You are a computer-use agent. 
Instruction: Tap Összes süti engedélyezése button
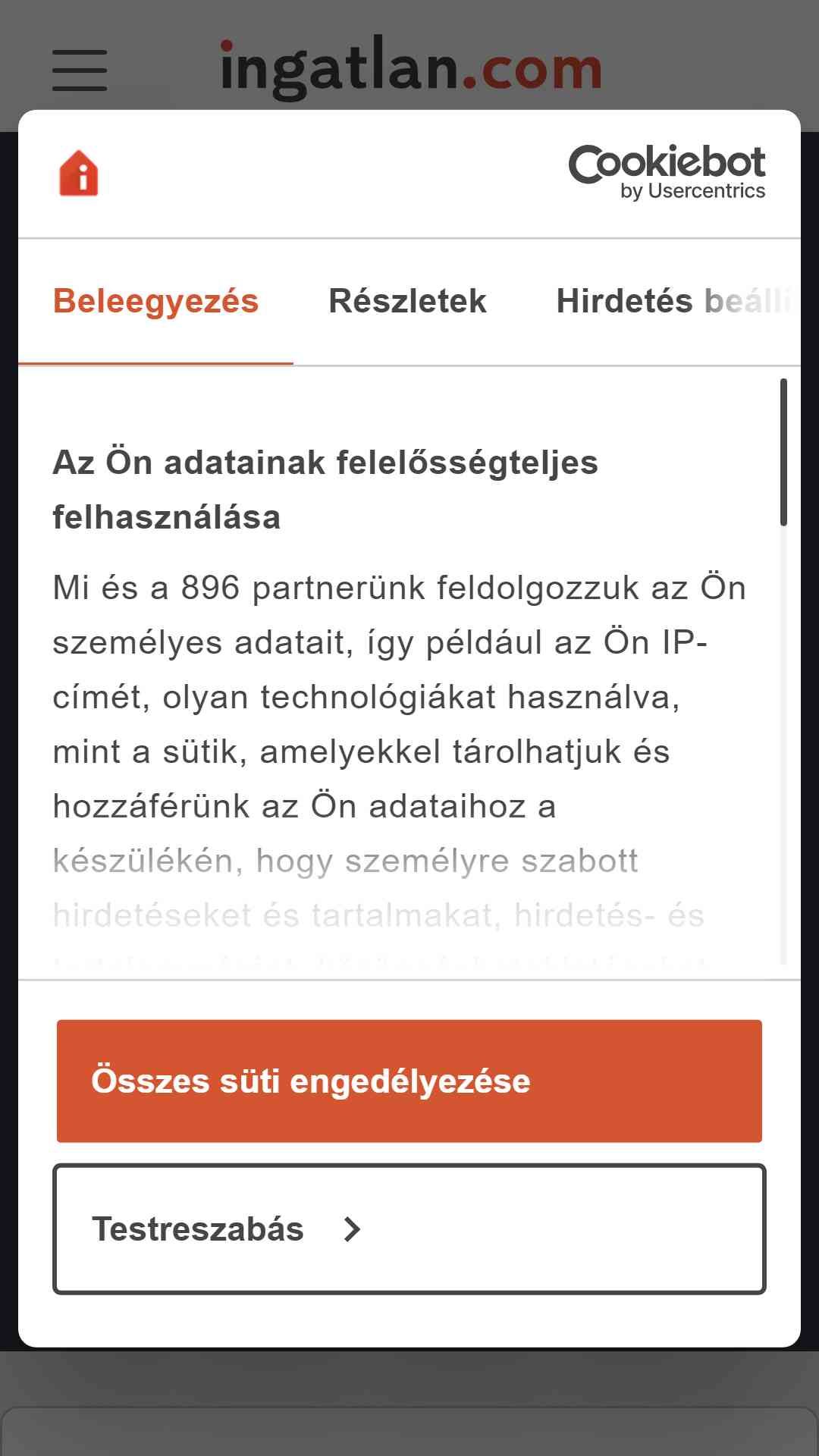coord(409,1081)
